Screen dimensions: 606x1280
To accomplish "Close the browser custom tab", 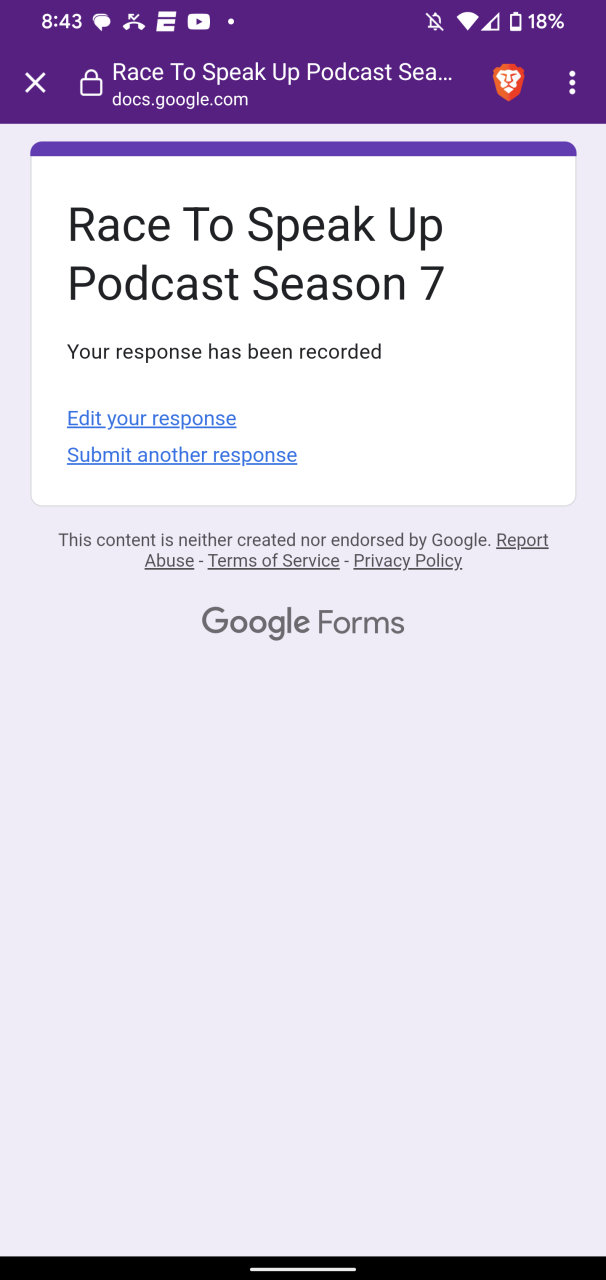I will coord(35,83).
